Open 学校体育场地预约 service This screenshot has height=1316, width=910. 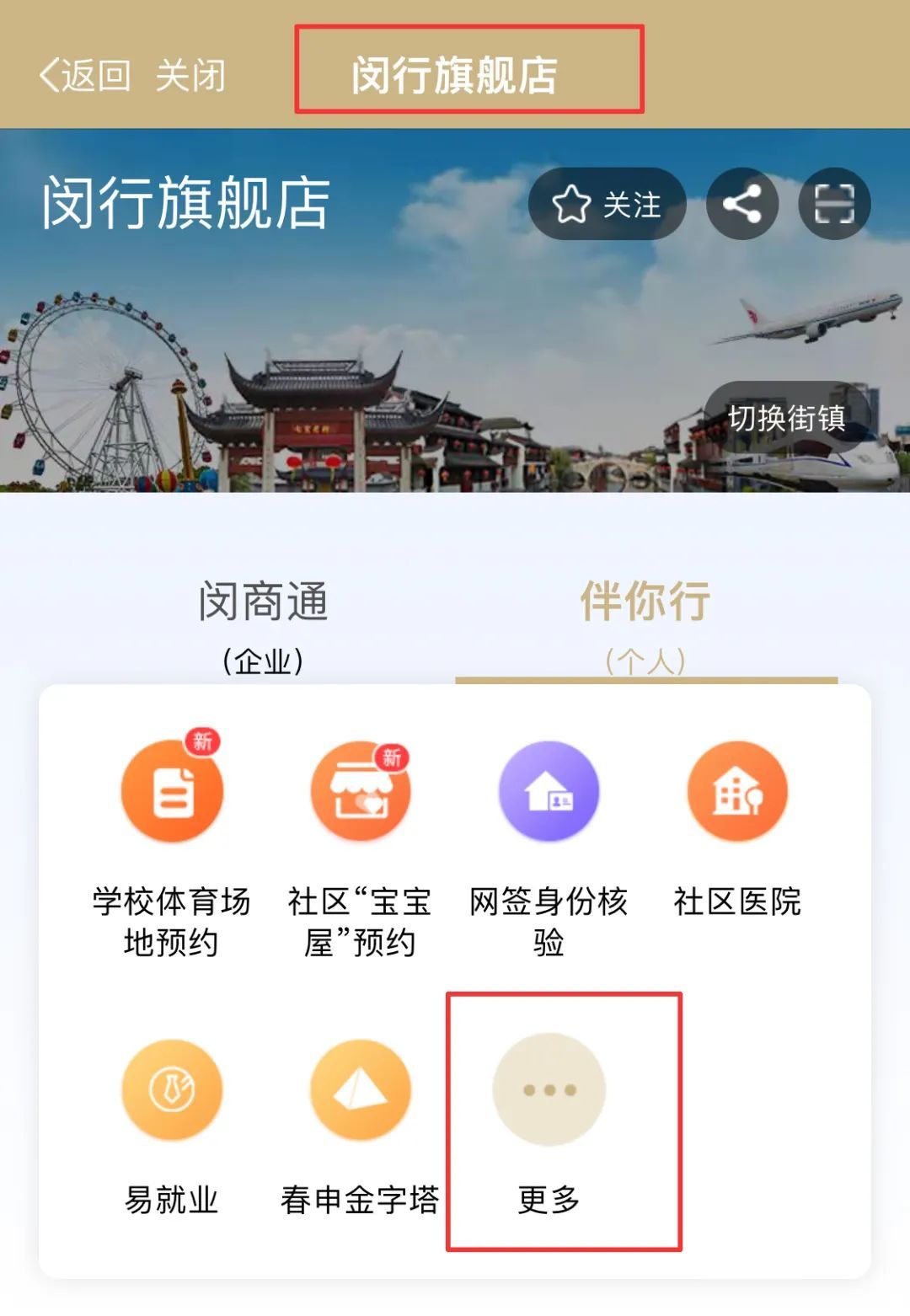[172, 792]
